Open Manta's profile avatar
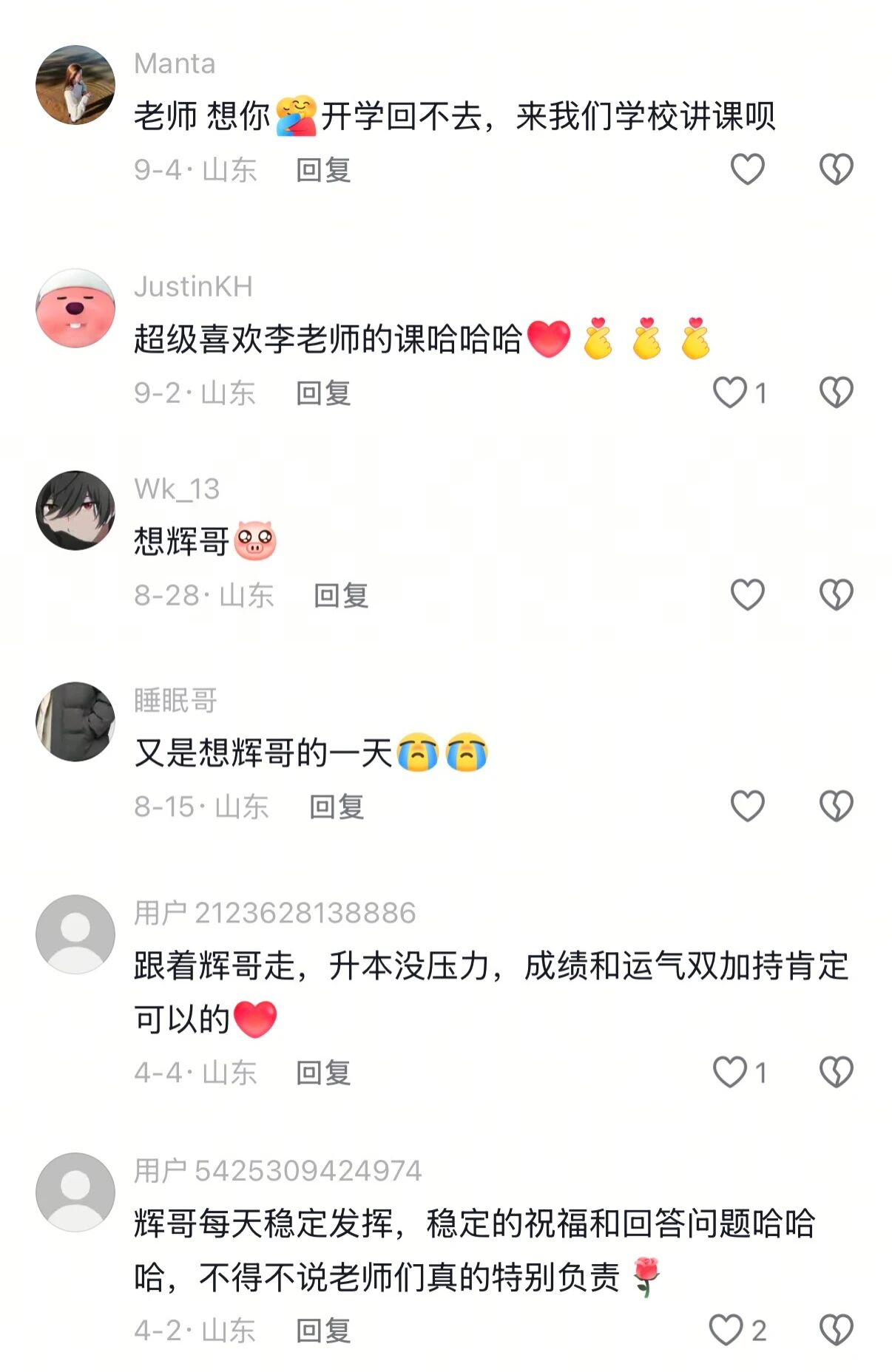The height and width of the screenshot is (1372, 892). coord(75,85)
